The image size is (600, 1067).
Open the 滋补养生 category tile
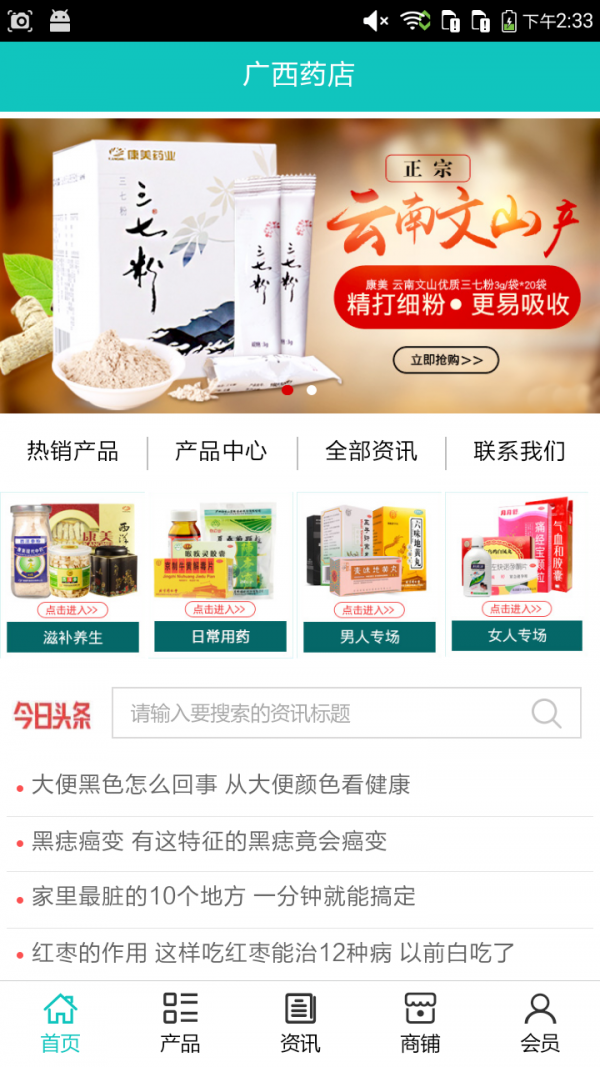(x=73, y=575)
